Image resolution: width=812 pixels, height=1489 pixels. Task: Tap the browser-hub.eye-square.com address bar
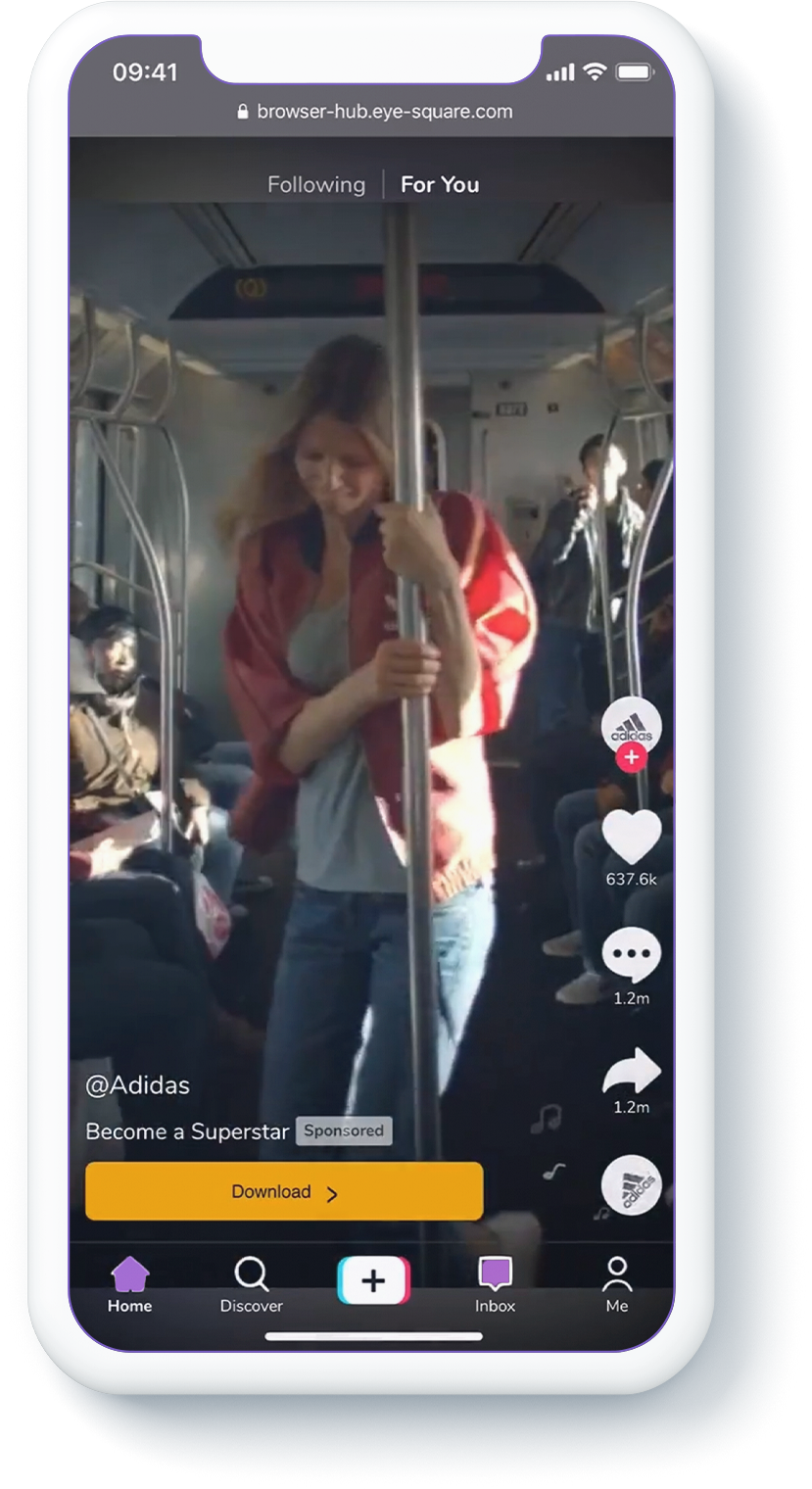point(374,112)
